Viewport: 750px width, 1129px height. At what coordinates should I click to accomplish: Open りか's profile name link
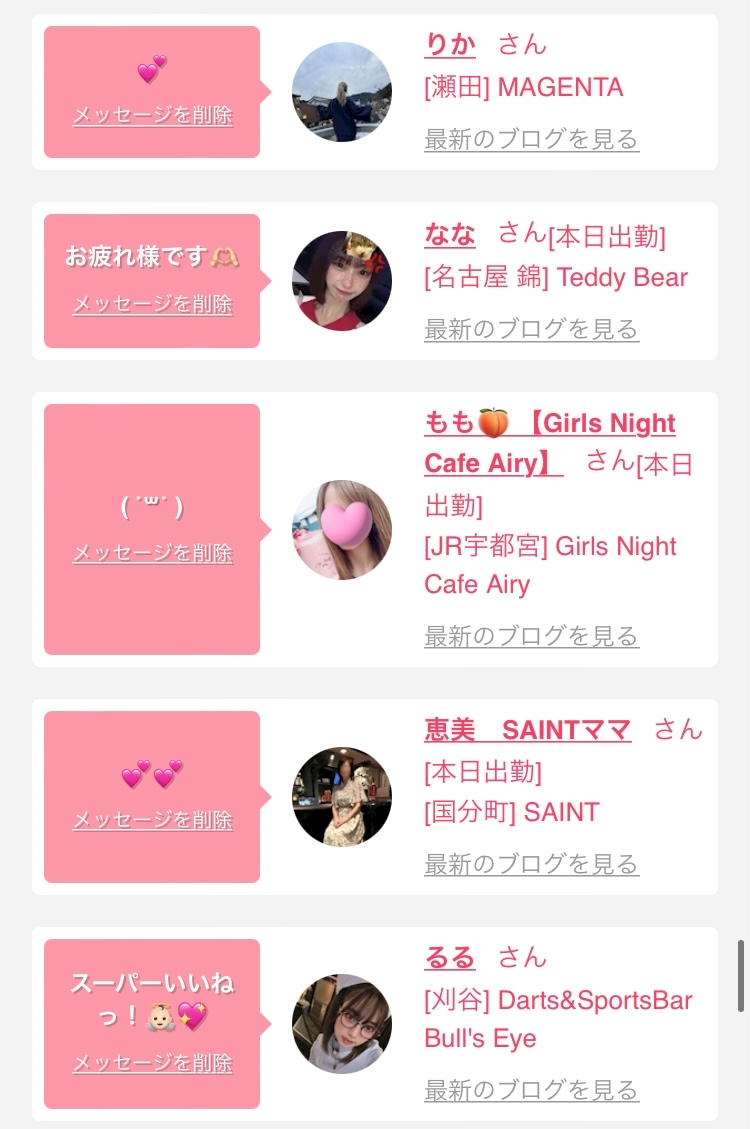point(450,45)
